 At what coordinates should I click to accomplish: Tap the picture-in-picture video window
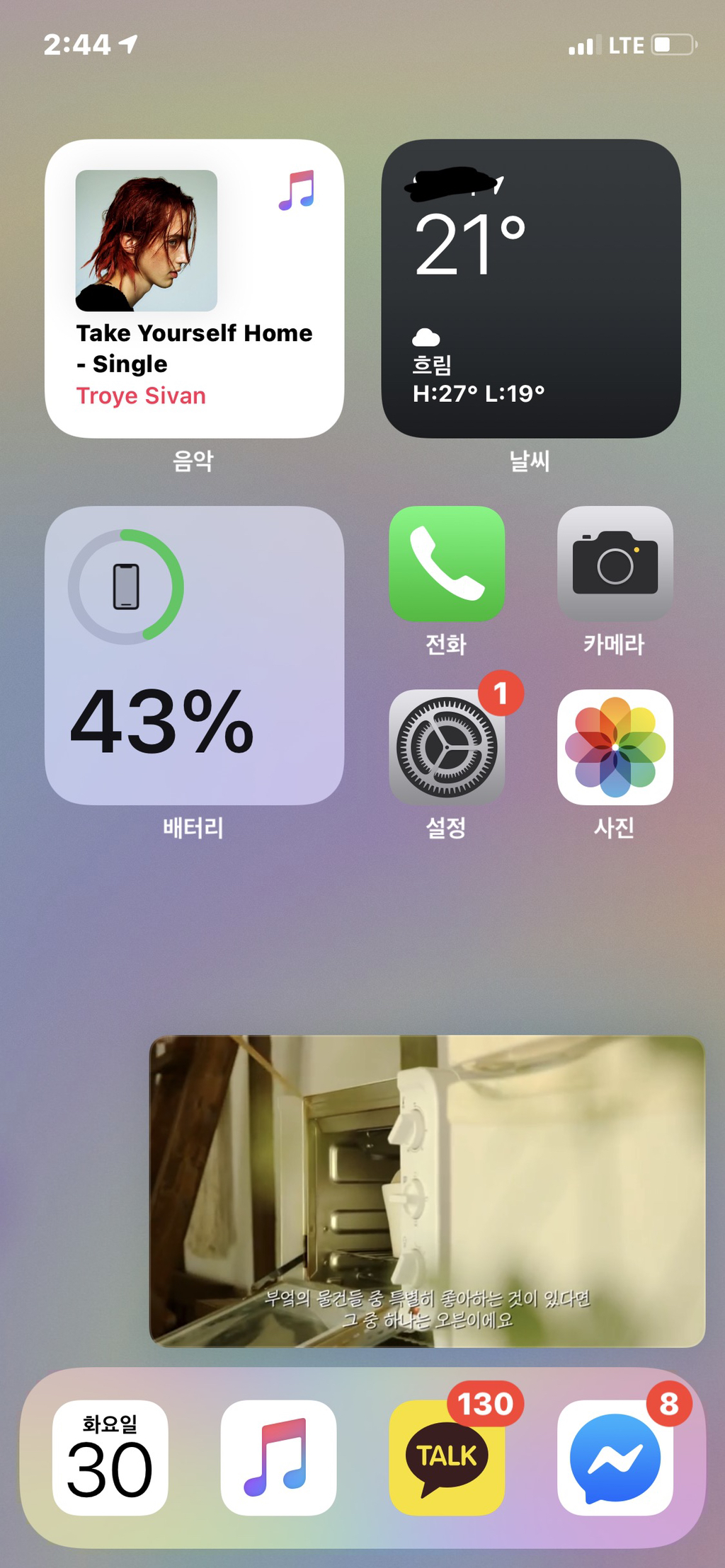[427, 1192]
